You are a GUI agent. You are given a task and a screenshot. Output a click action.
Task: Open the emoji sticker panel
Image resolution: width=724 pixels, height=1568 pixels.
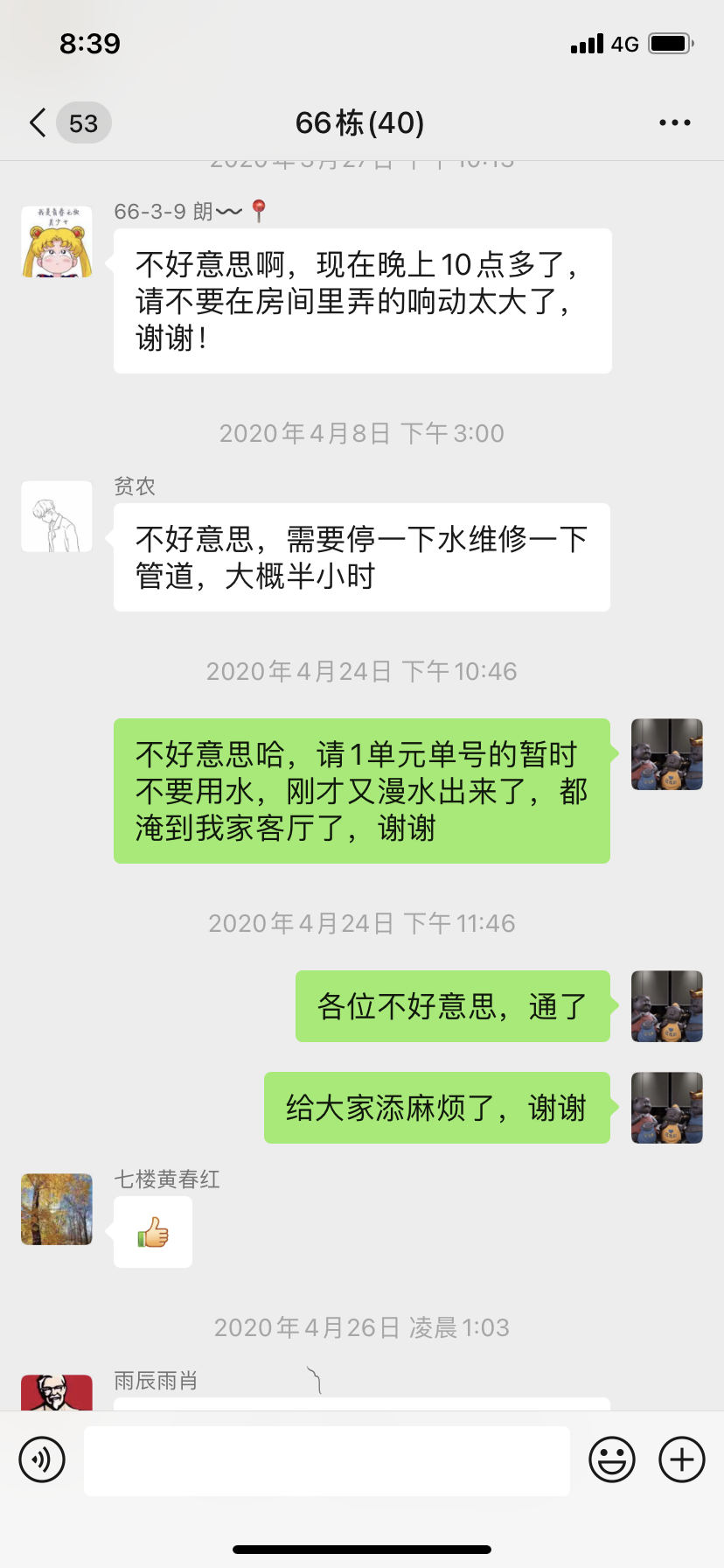click(611, 1459)
